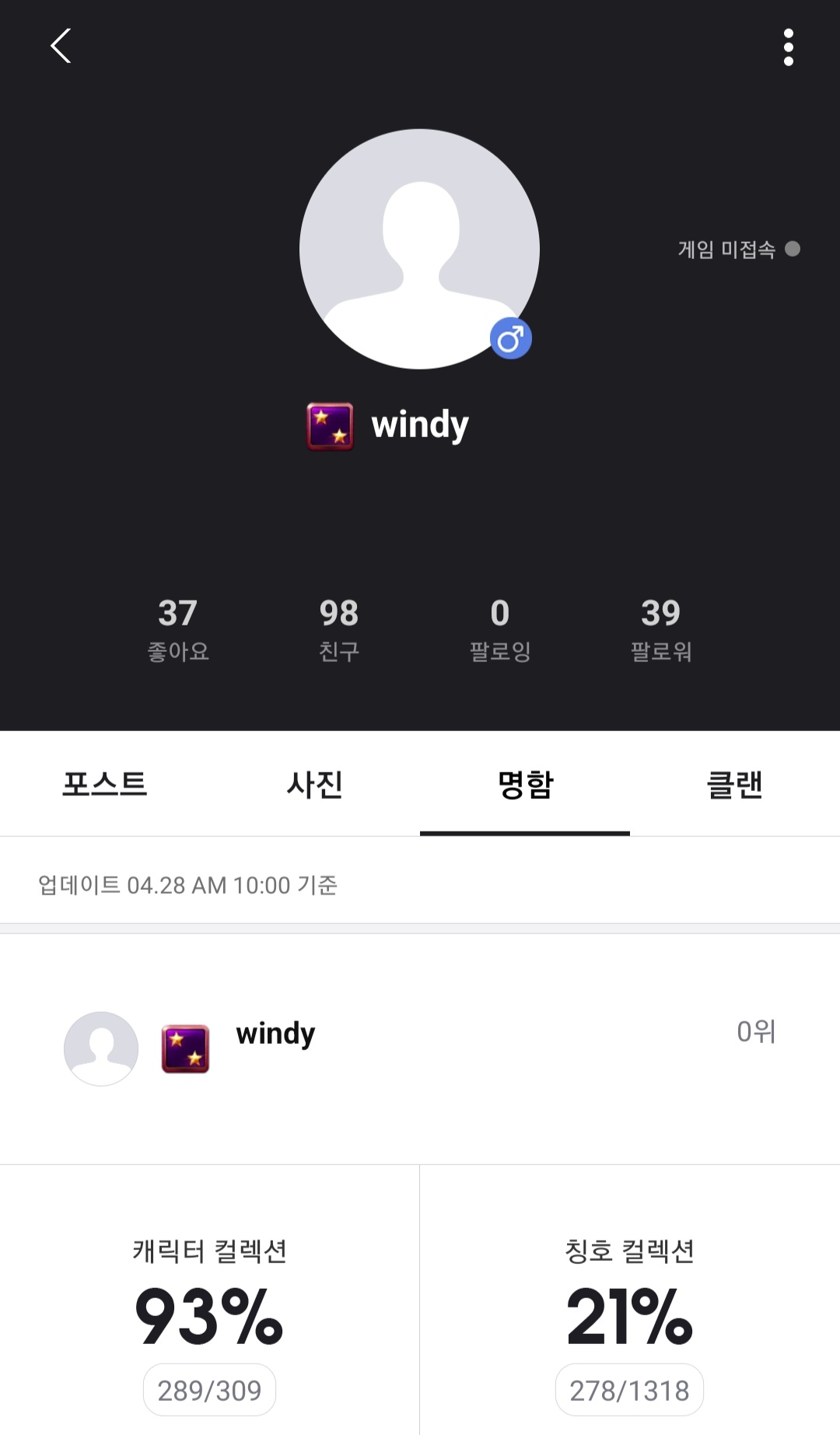
Task: Go back using the top arrow
Action: click(61, 46)
